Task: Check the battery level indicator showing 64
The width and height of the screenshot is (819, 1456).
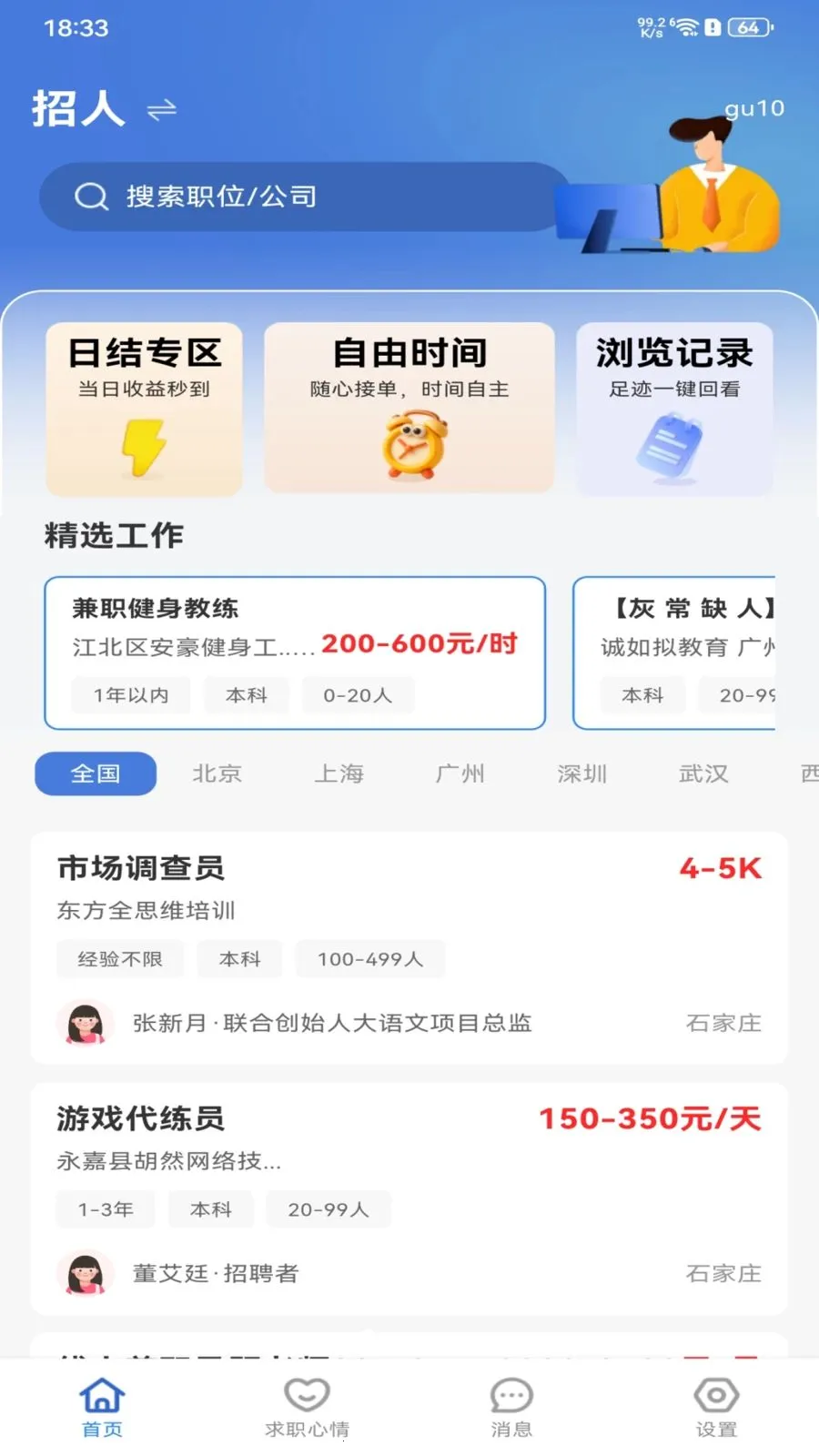Action: tap(752, 28)
